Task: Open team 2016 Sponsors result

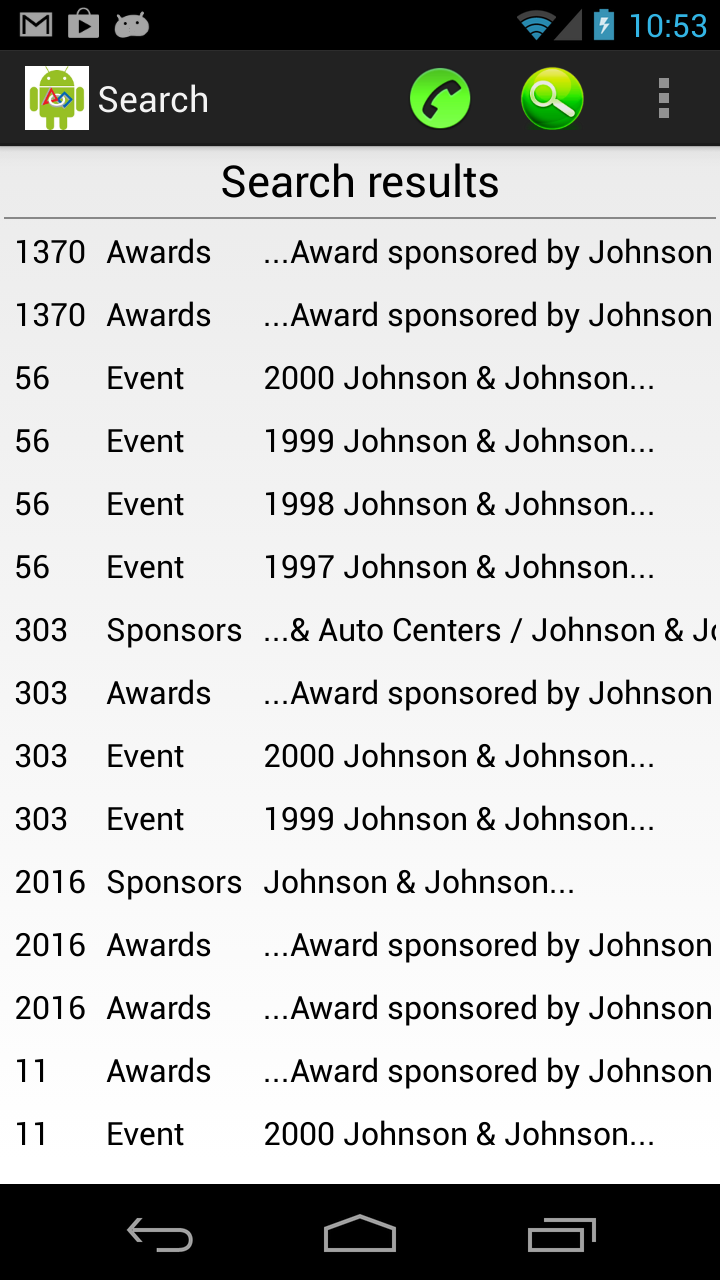Action: click(x=360, y=882)
